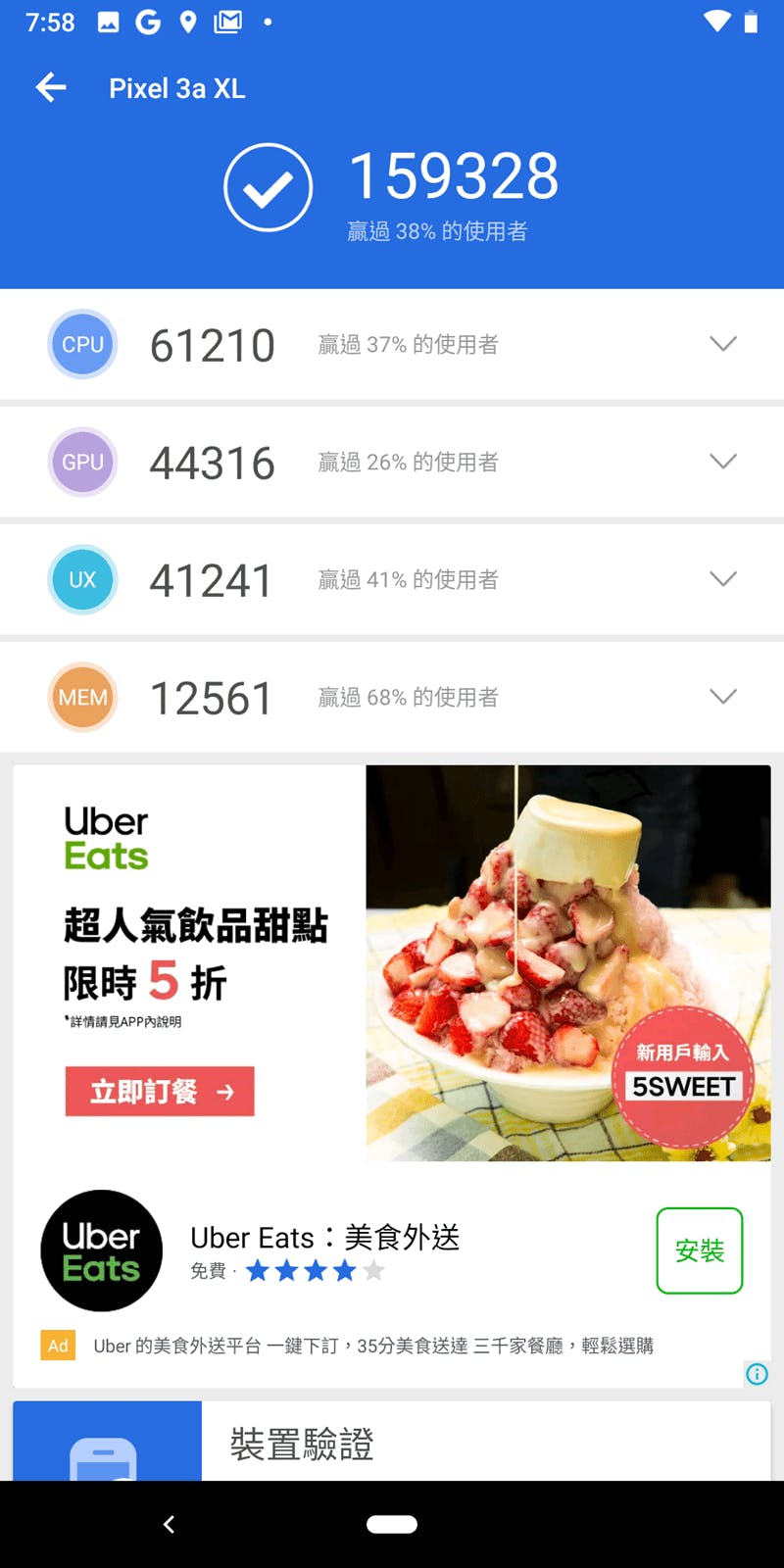Tap the 立即訂餐 button in the ad
The image size is (784, 1568).
(x=160, y=1091)
